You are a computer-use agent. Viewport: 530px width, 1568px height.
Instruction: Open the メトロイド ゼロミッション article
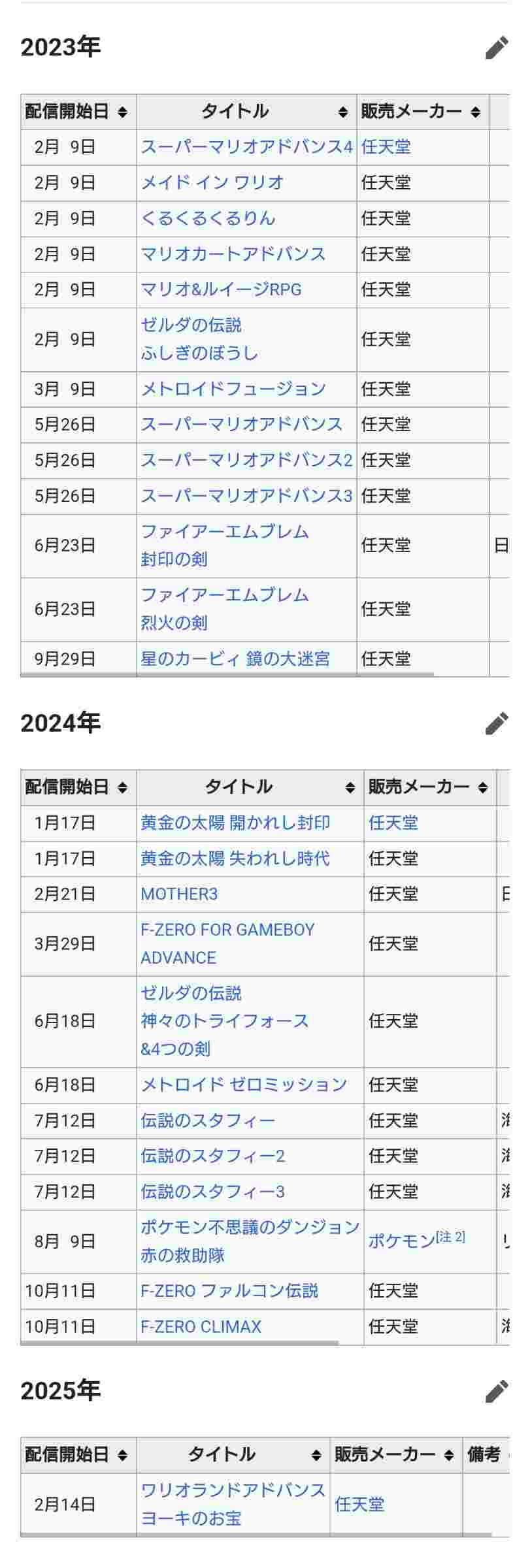click(x=244, y=1085)
